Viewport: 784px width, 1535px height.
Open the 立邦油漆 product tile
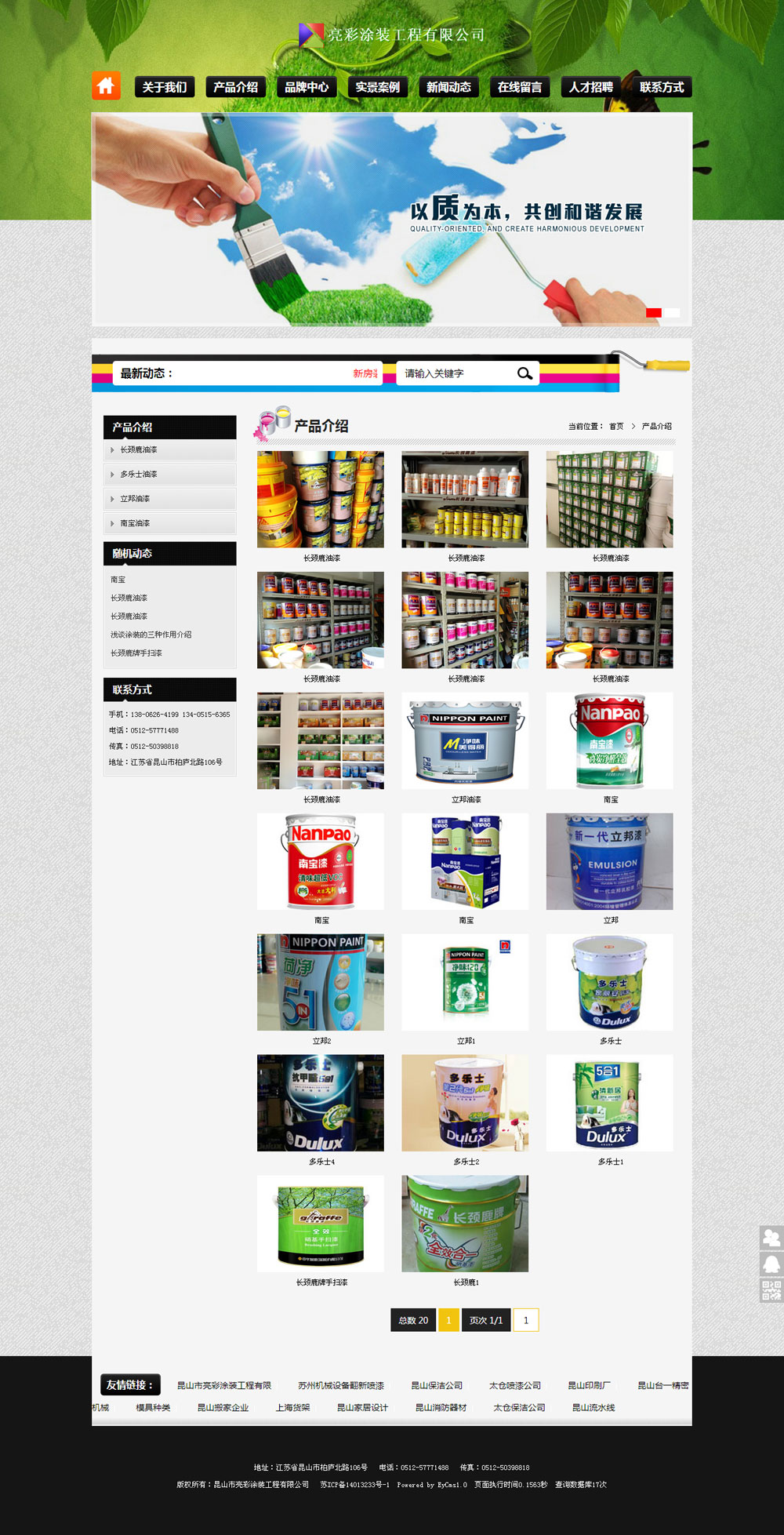click(465, 741)
